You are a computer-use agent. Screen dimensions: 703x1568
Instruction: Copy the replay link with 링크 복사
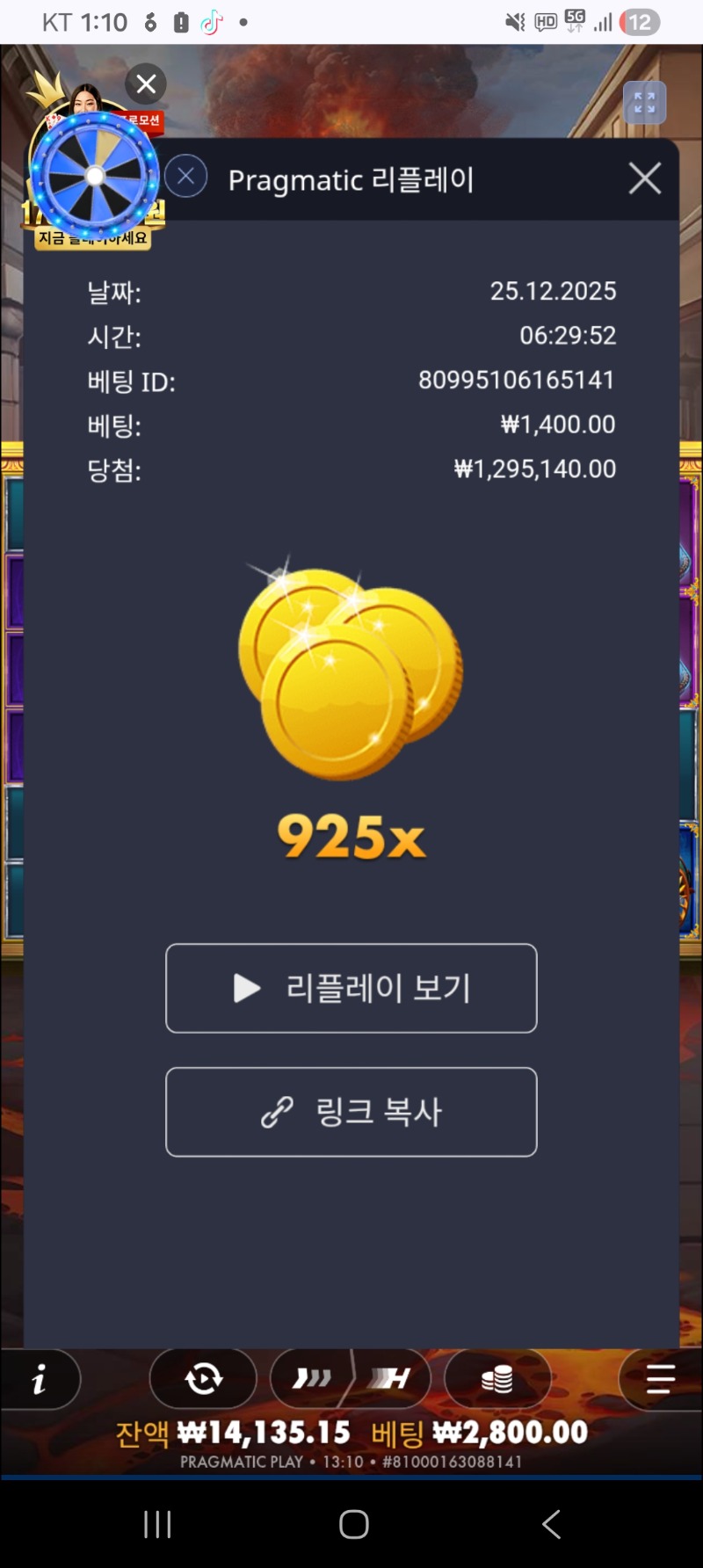(351, 1112)
